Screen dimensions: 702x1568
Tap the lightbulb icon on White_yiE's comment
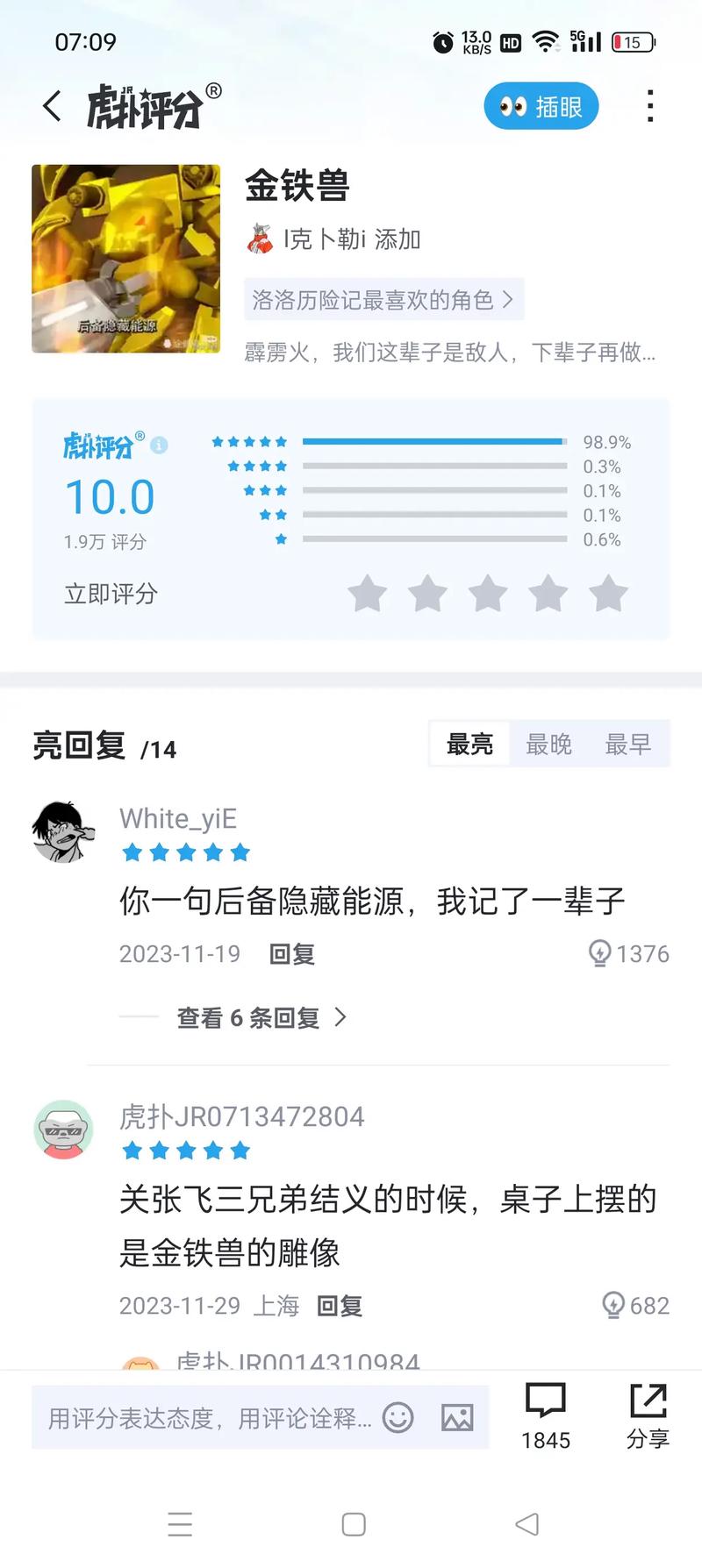click(602, 953)
